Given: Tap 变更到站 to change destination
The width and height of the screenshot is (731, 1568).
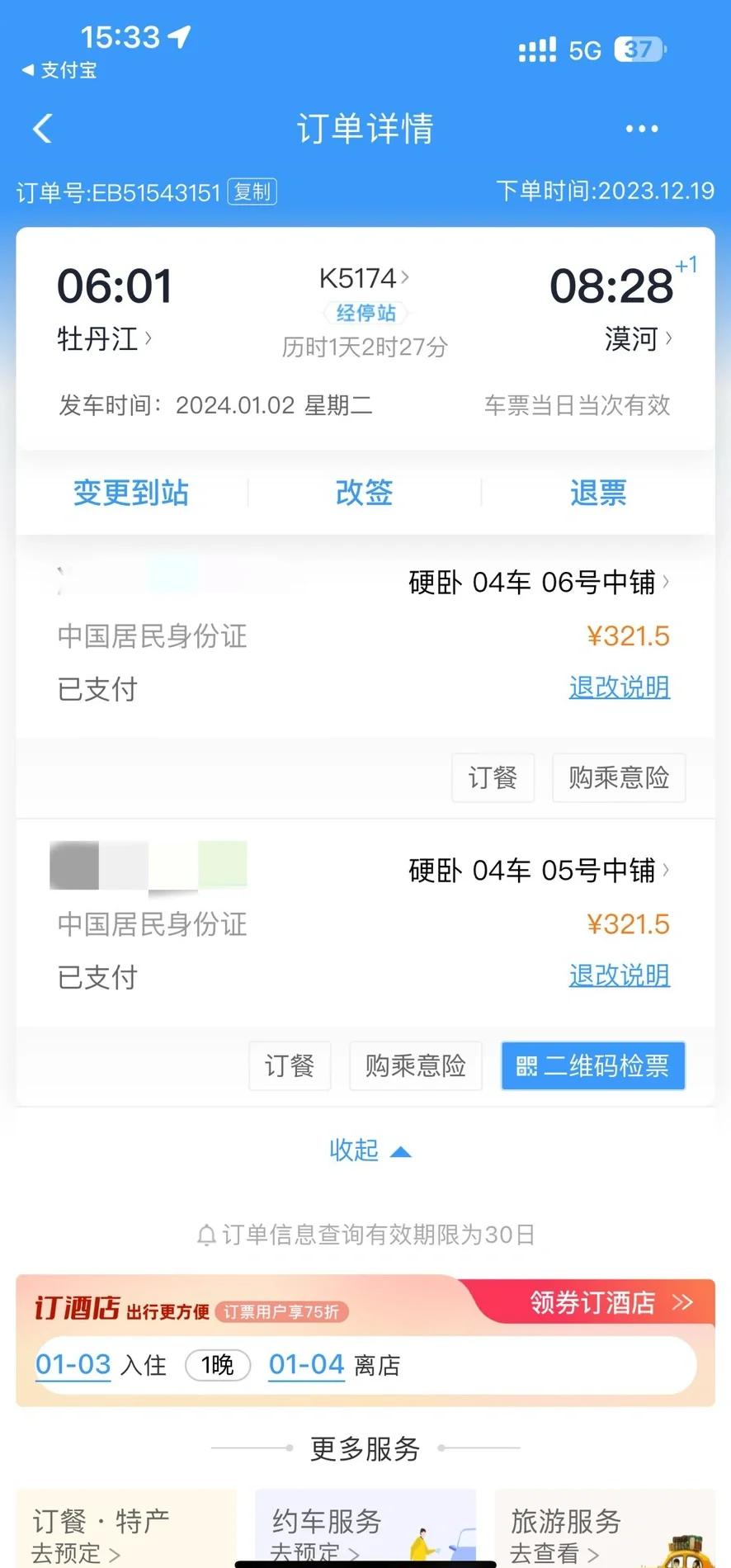Looking at the screenshot, I should (x=130, y=492).
